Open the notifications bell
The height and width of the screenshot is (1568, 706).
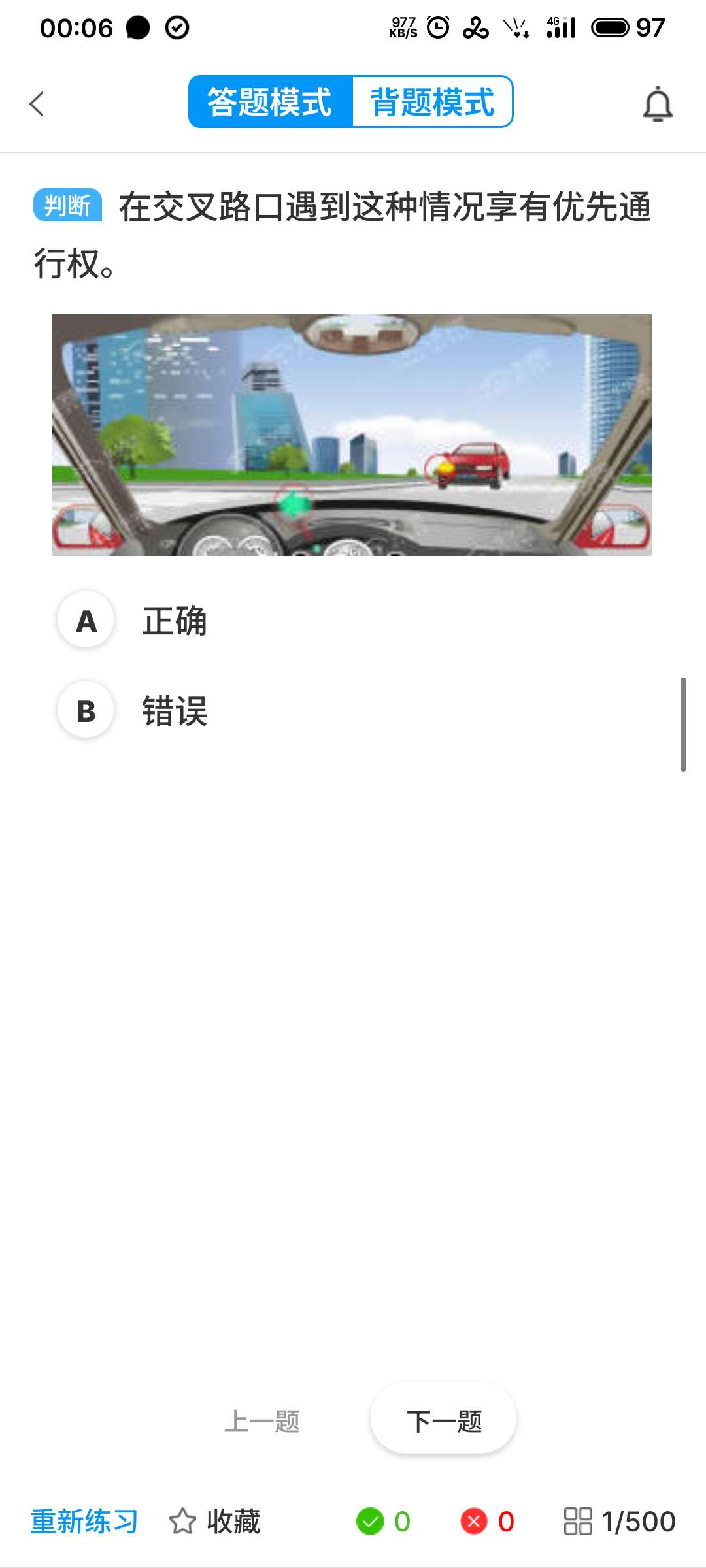click(658, 105)
